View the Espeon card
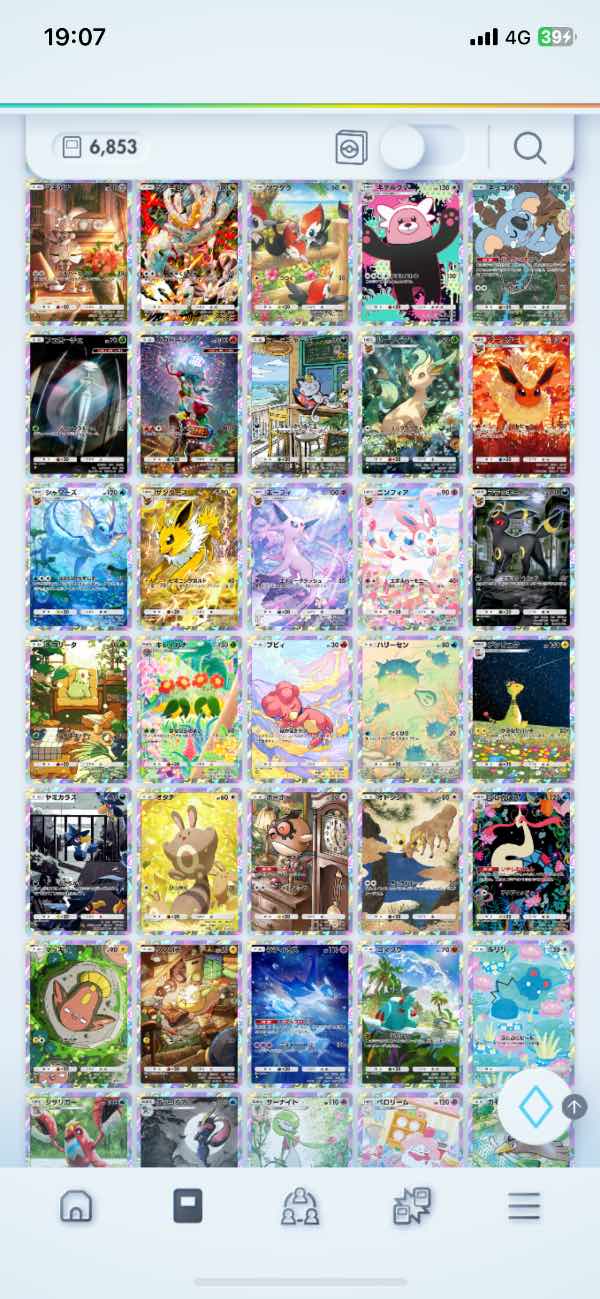Viewport: 600px width, 1299px height. [x=300, y=556]
